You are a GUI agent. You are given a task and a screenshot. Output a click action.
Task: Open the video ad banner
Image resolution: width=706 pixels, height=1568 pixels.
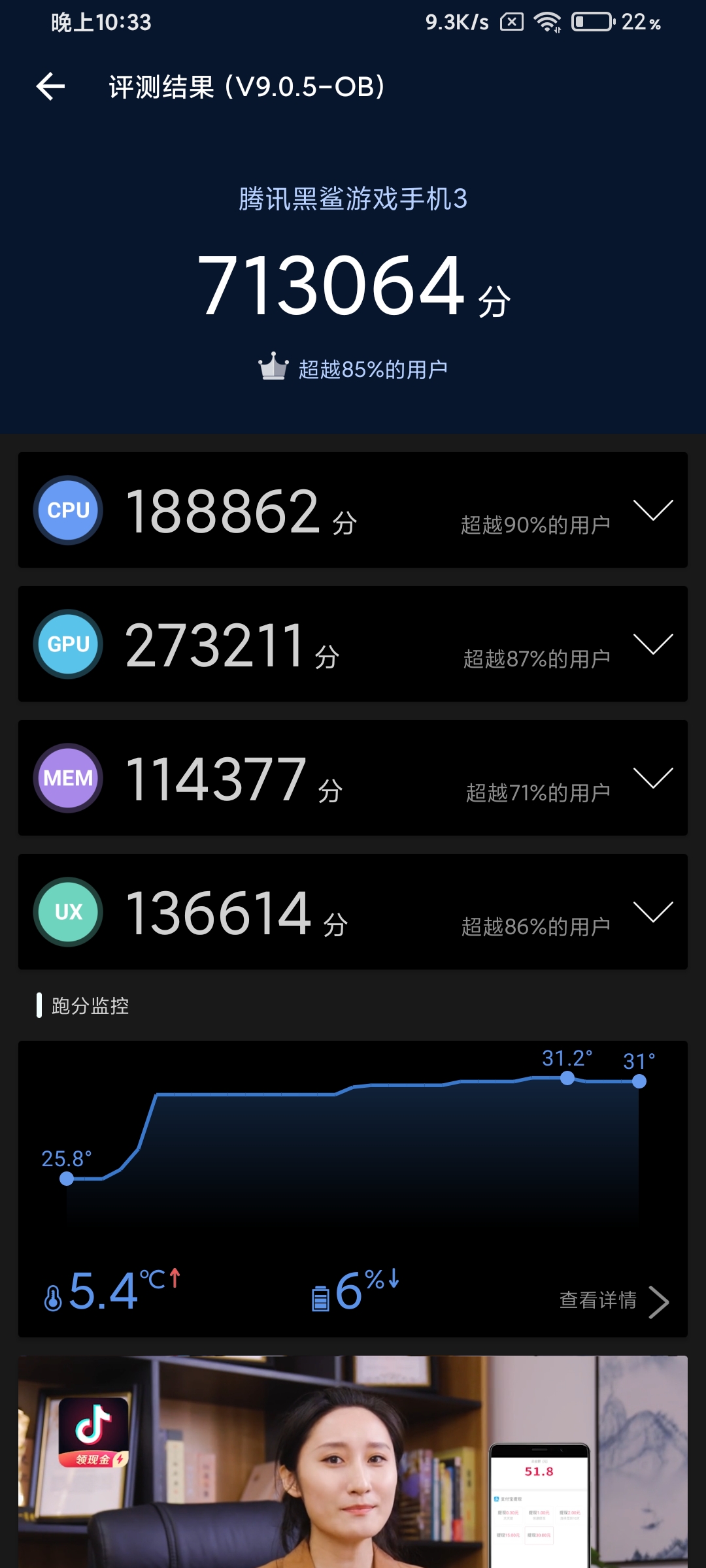[353, 1462]
